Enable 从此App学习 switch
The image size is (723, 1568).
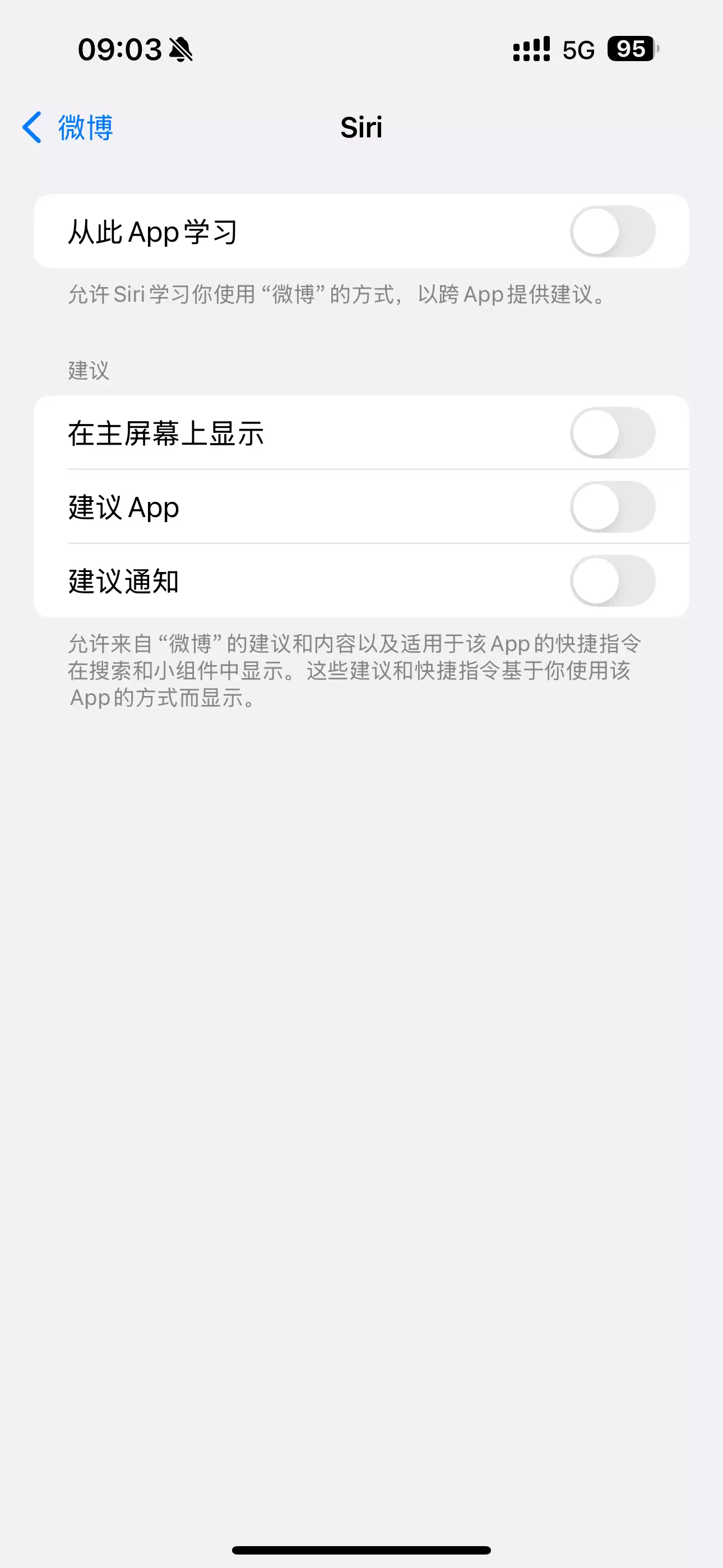coord(614,231)
